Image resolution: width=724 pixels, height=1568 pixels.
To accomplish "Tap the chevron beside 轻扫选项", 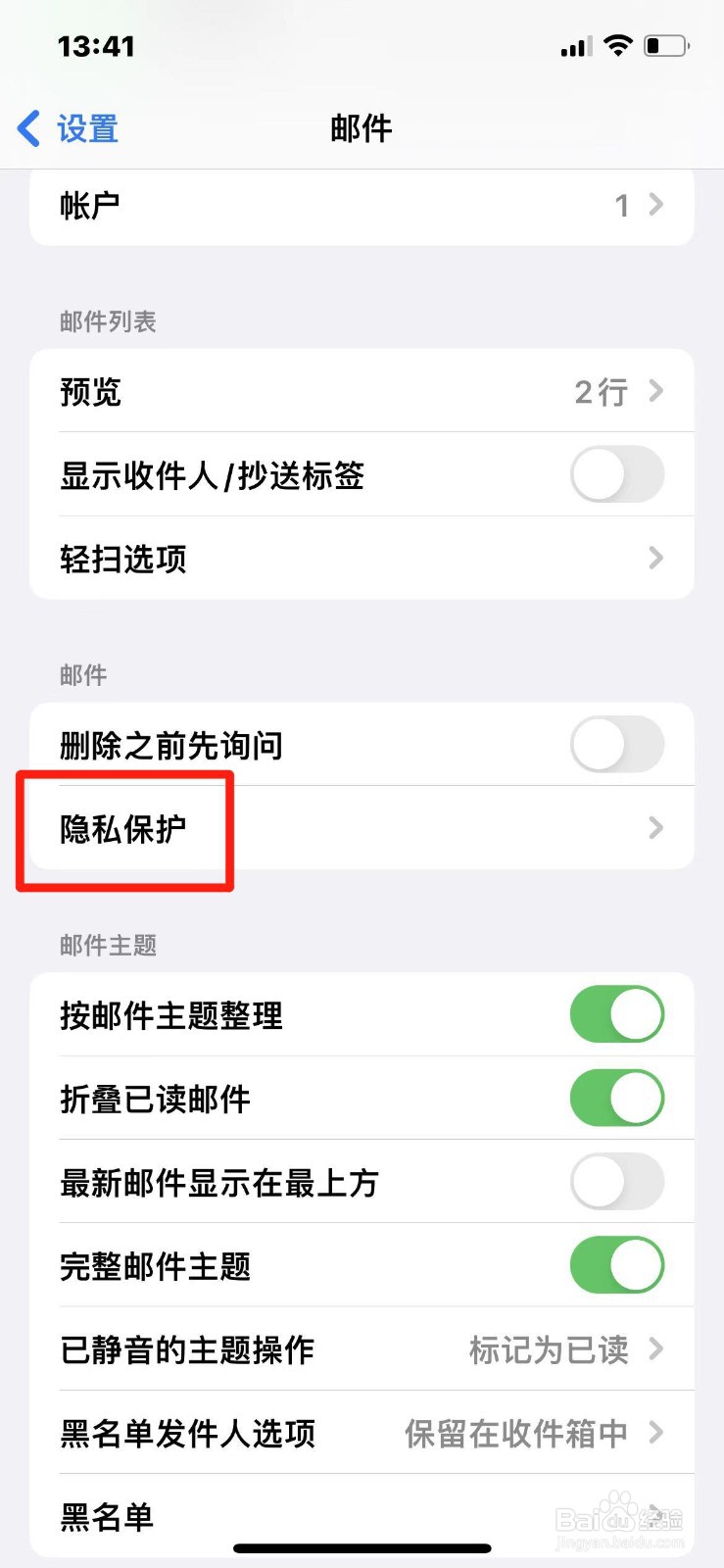I will pos(654,558).
